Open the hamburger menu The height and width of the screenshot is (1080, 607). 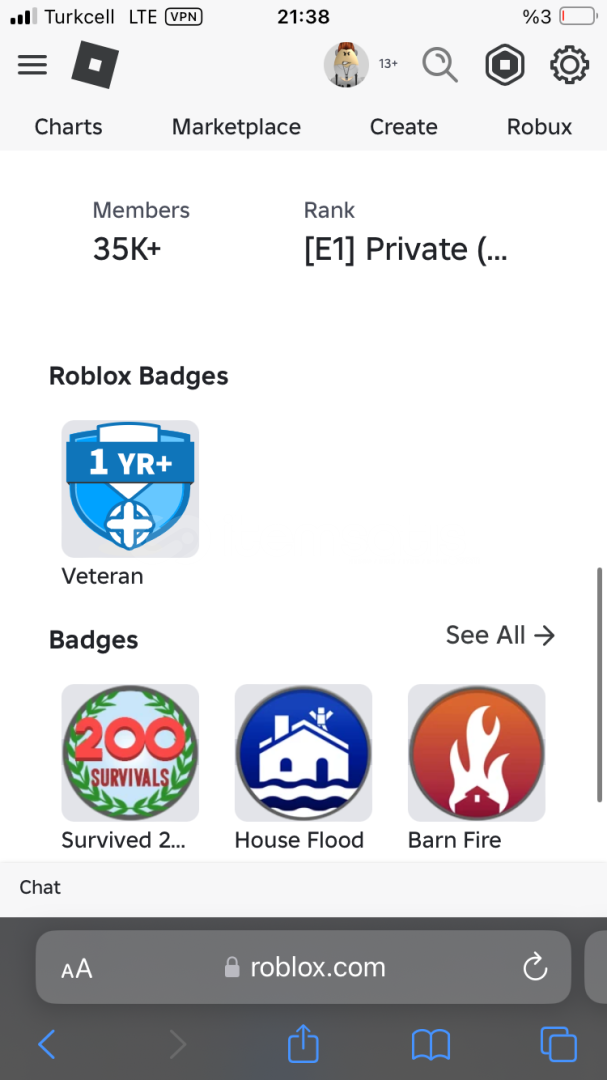click(33, 65)
